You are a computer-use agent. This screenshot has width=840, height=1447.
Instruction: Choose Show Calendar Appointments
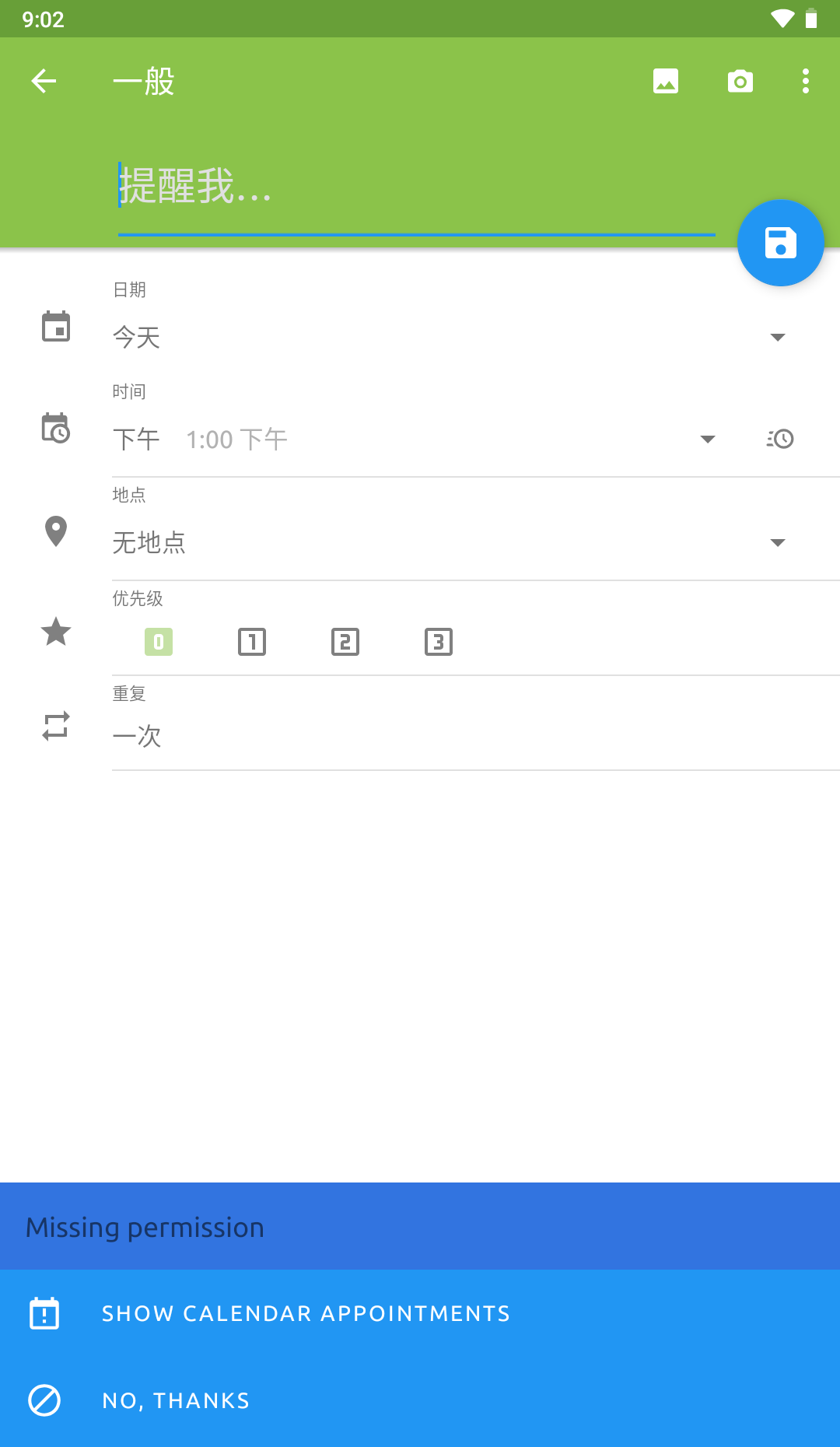pos(306,1314)
